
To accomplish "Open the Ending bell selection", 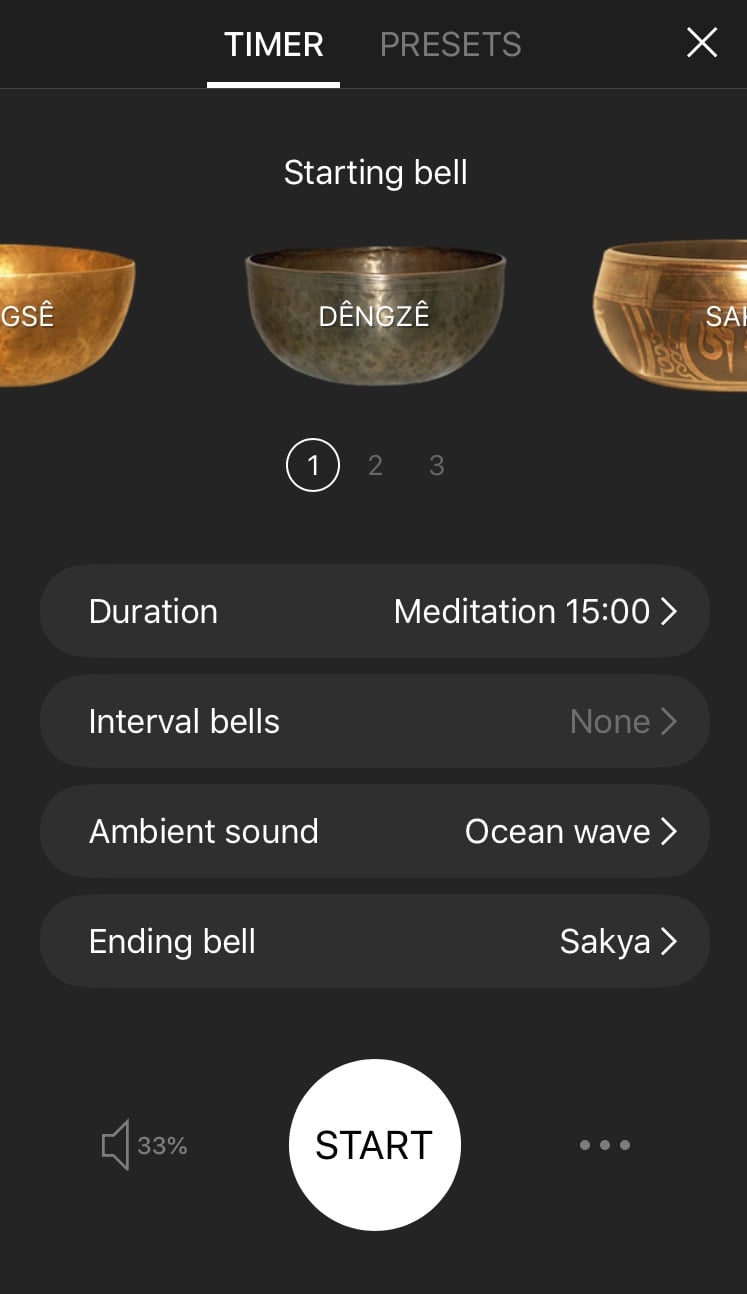I will coord(375,941).
